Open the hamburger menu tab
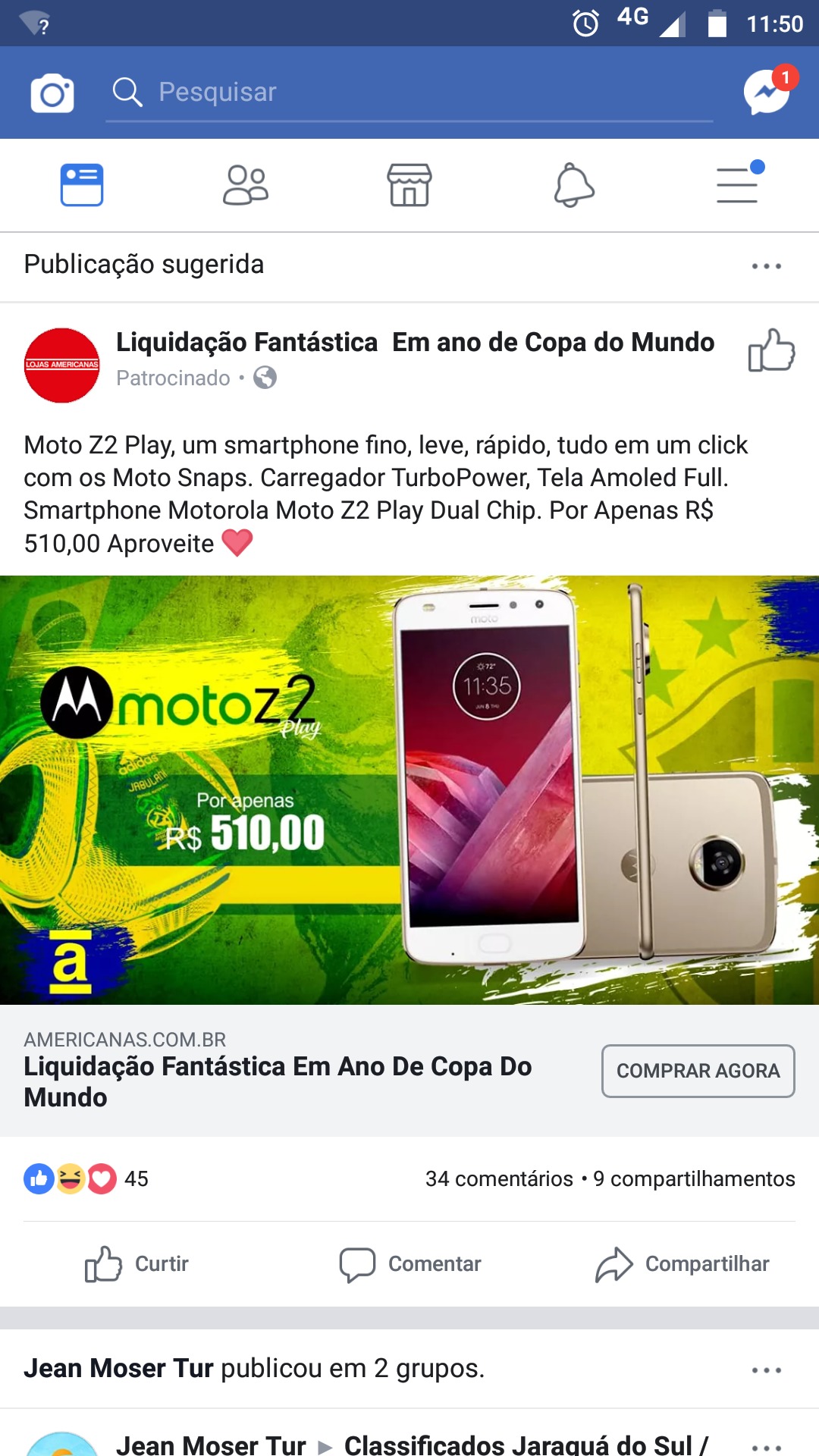 coord(737,185)
